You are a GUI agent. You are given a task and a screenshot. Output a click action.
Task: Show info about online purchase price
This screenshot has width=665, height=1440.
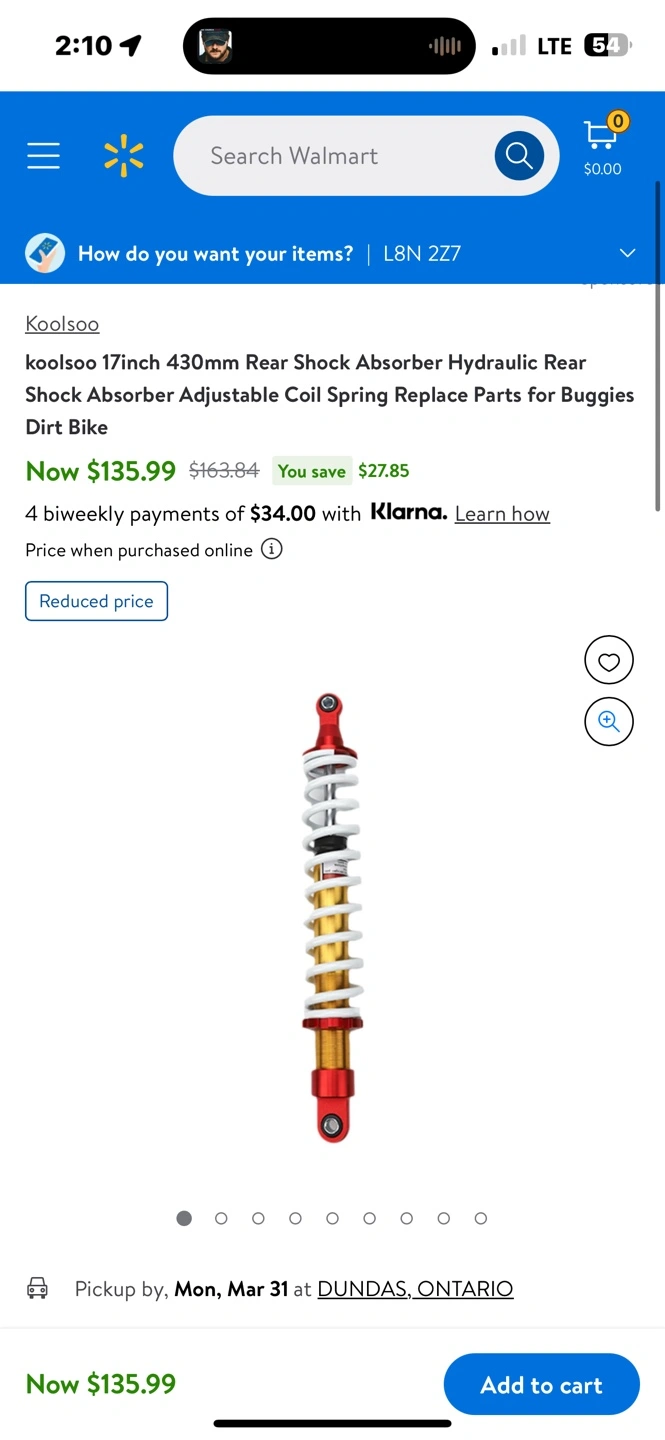click(271, 549)
